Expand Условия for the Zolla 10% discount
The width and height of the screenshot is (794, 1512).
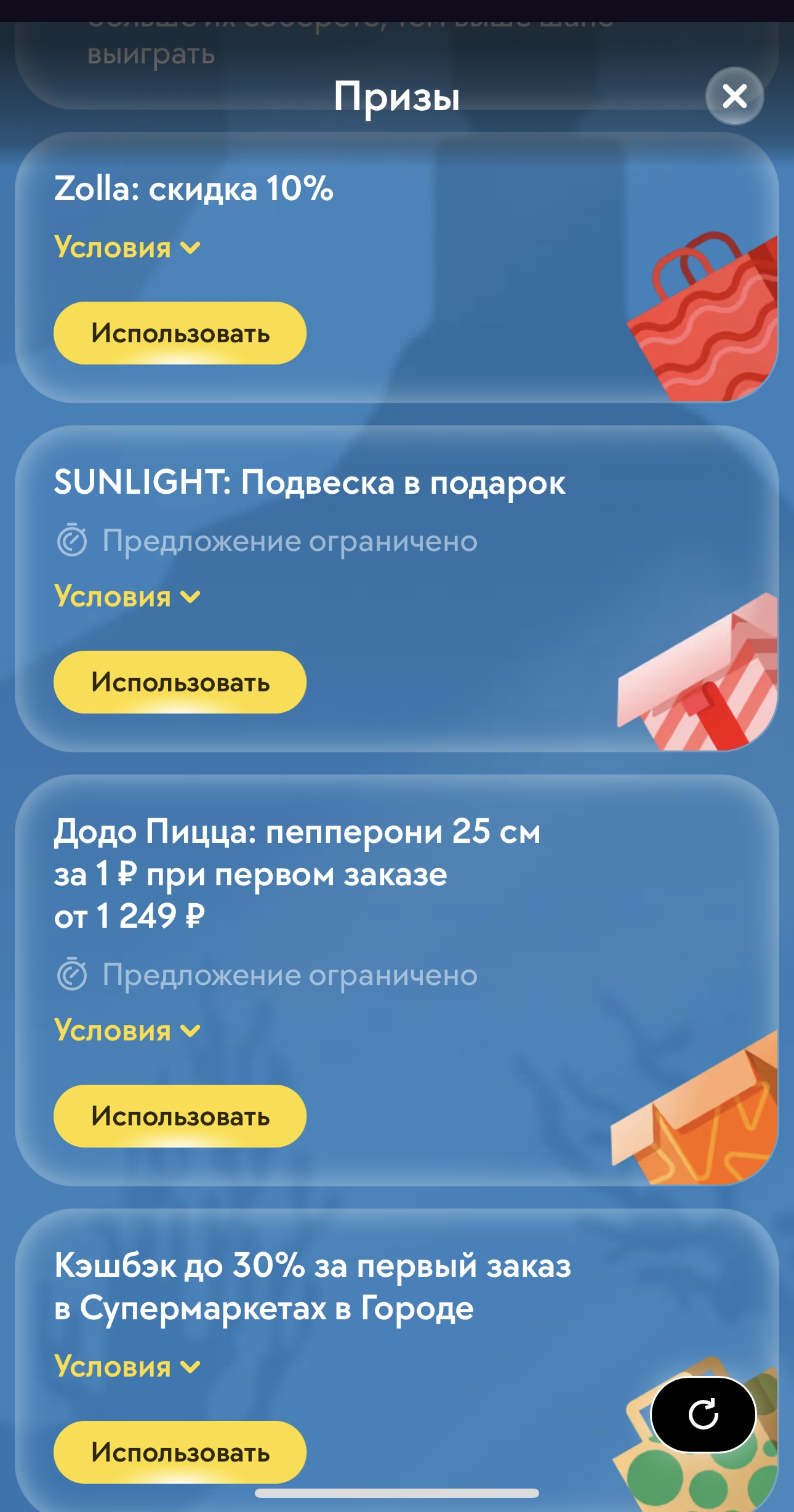[127, 247]
